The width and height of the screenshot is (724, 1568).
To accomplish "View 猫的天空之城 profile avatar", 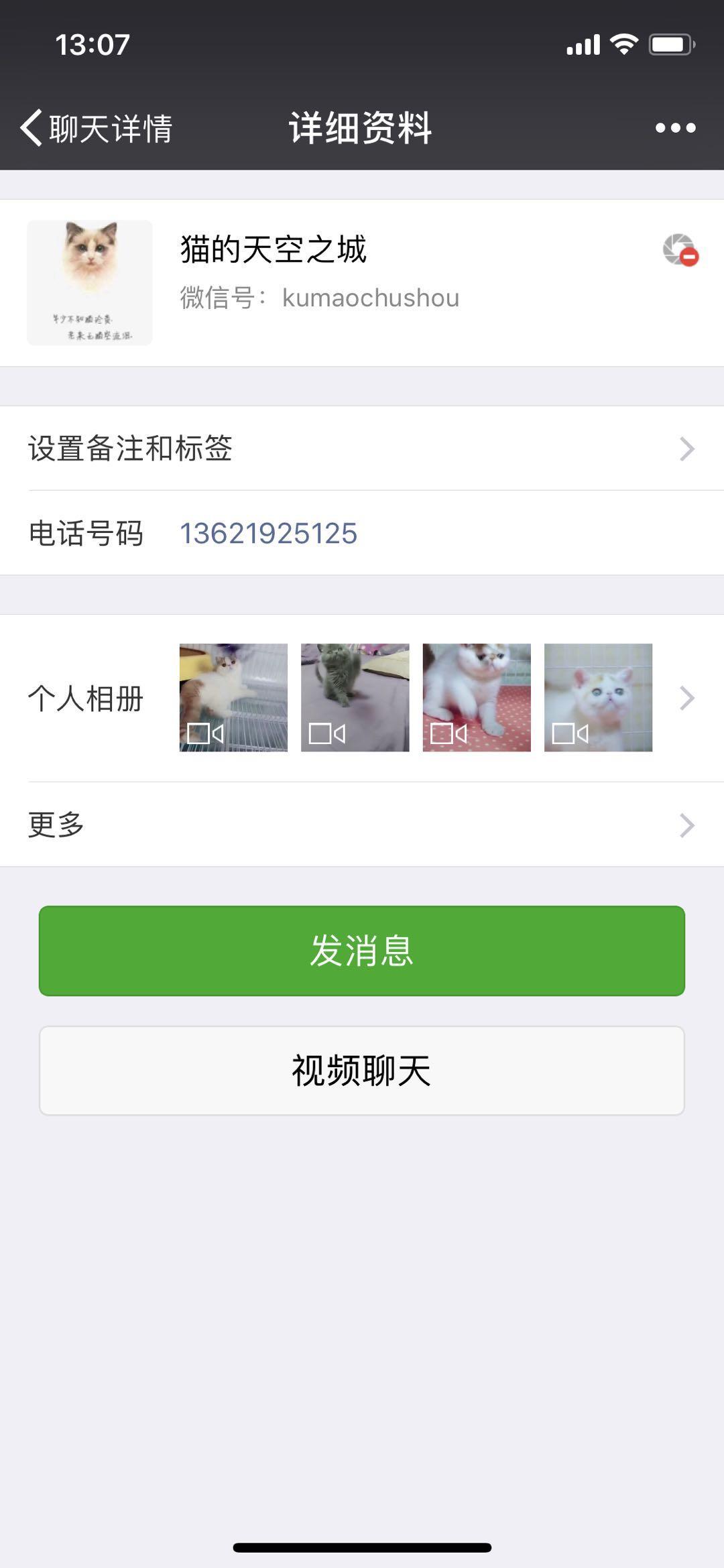I will tap(90, 283).
